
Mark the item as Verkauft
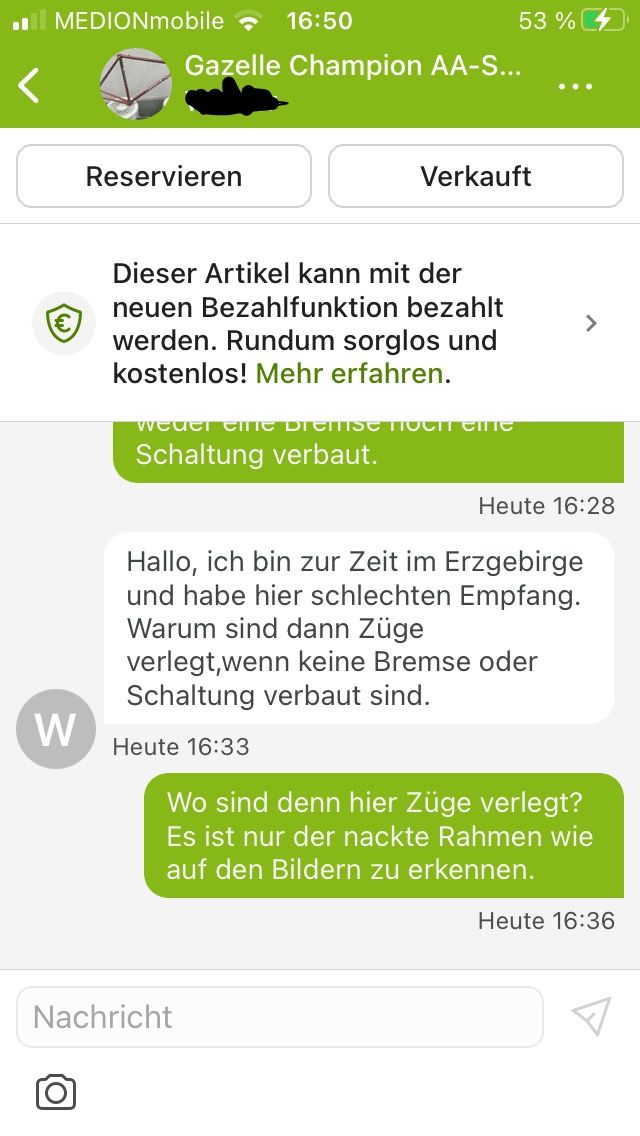point(475,176)
